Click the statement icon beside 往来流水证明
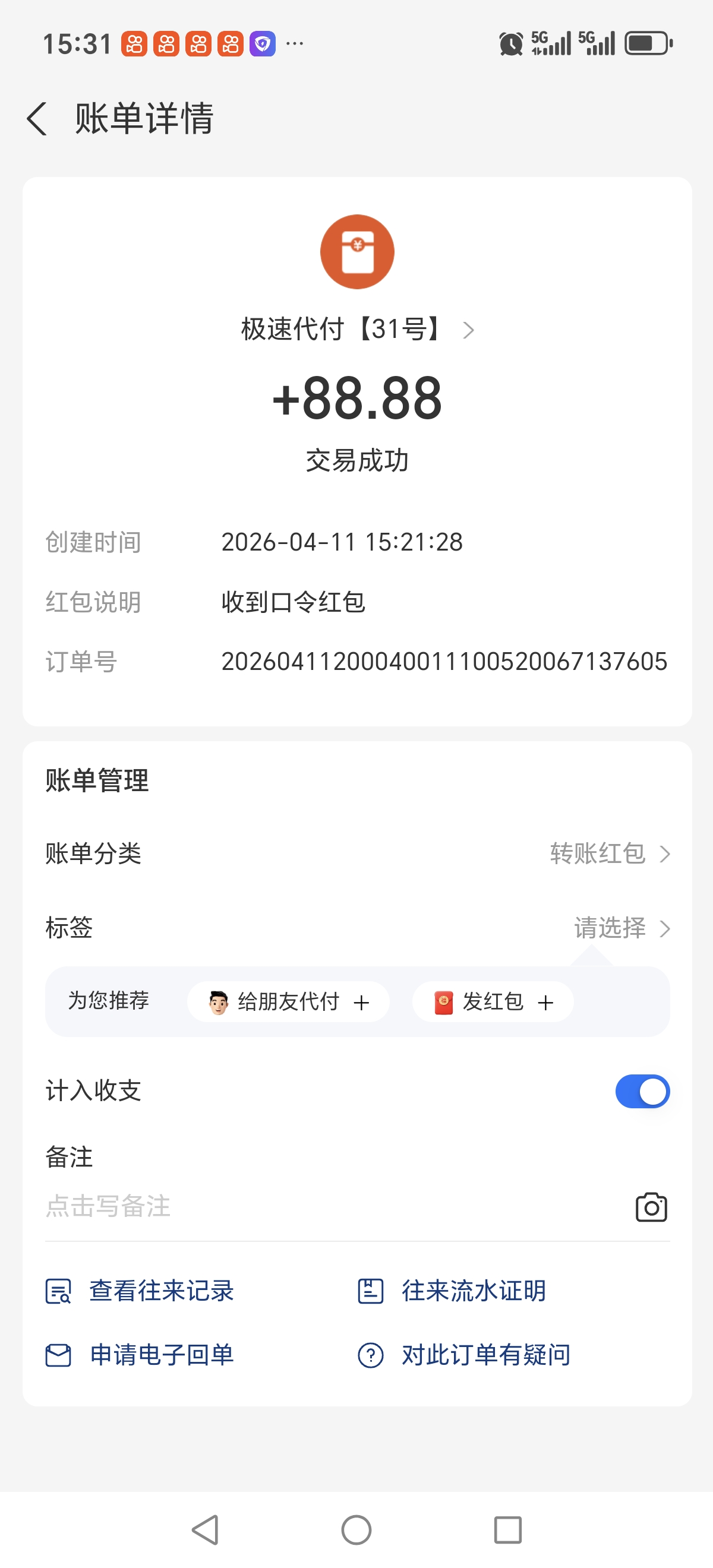Viewport: 713px width, 1568px height. click(371, 1291)
